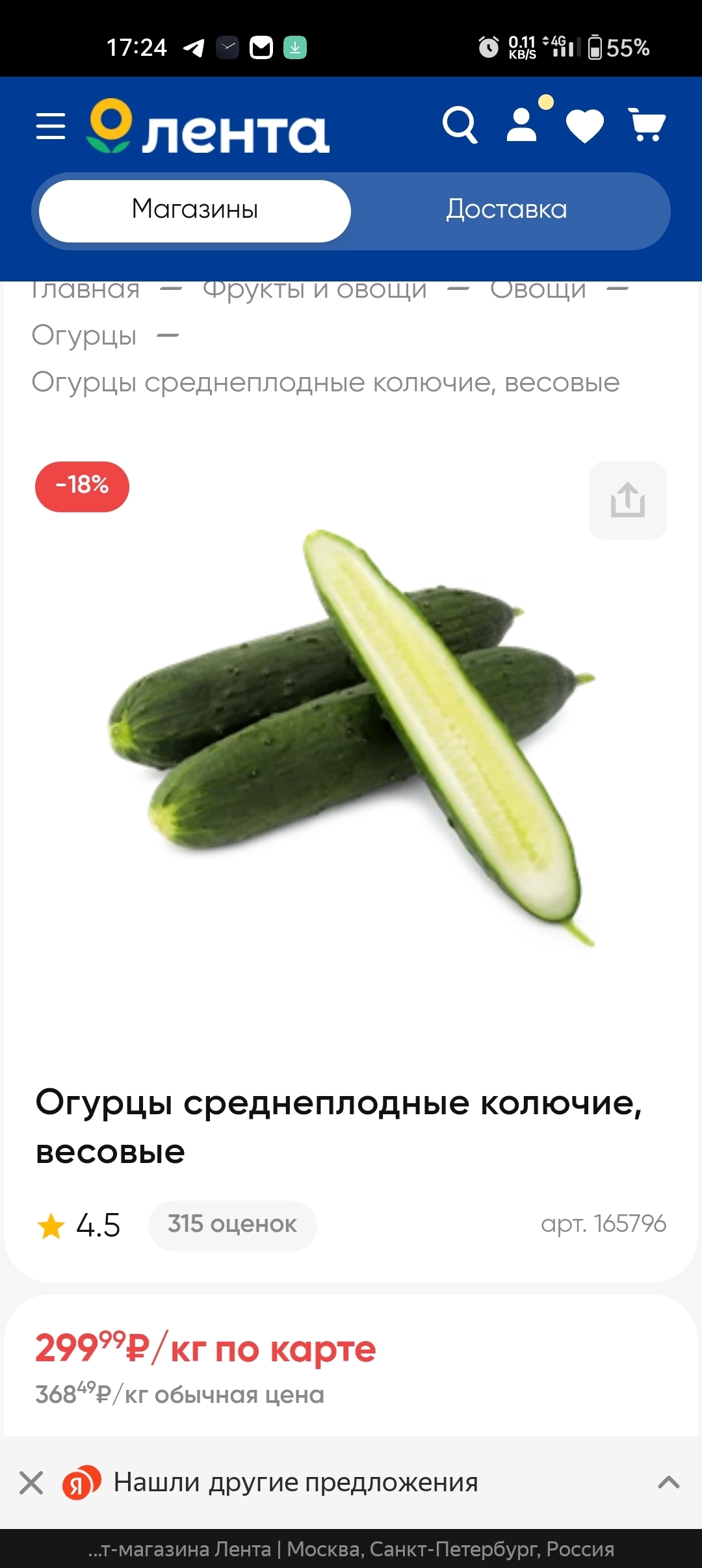Open the shopping cart
Image resolution: width=702 pixels, height=1568 pixels.
pos(647,125)
